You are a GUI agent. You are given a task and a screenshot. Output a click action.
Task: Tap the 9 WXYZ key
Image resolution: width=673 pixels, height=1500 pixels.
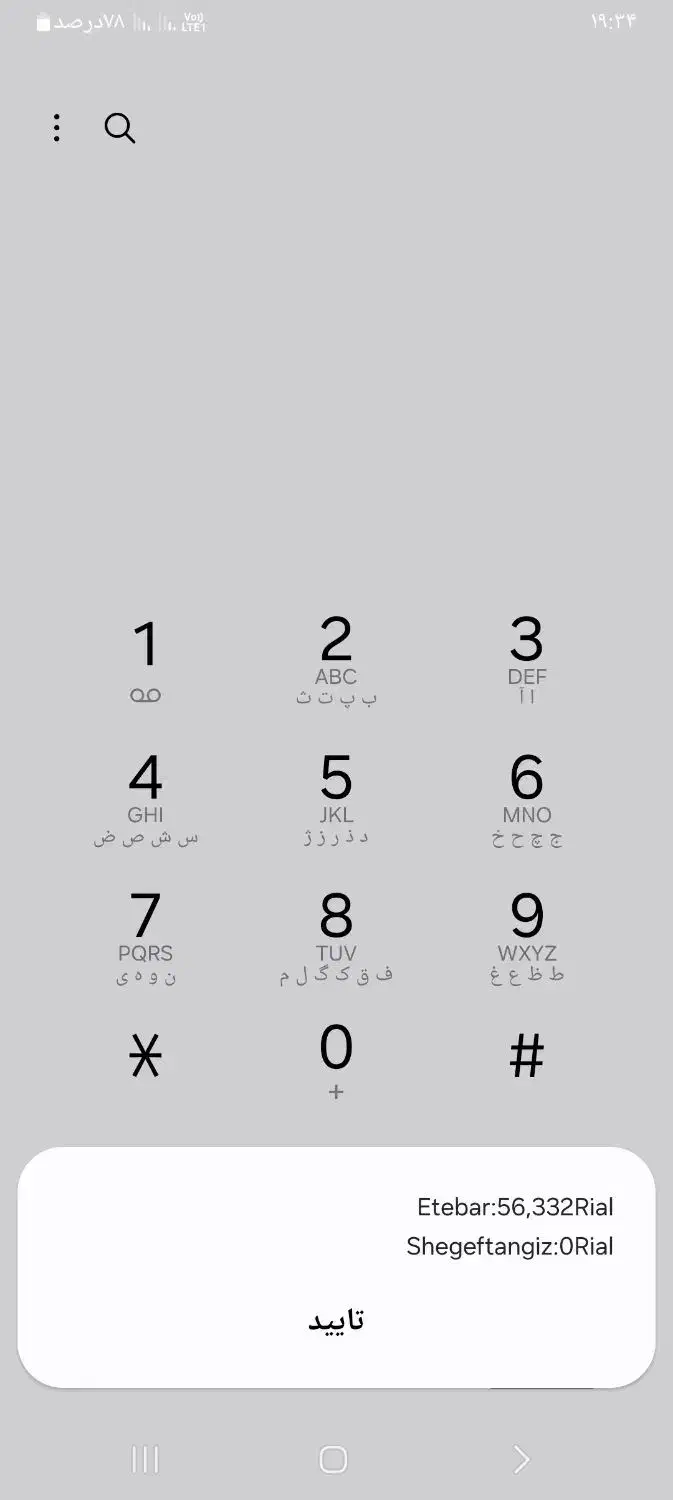(527, 938)
